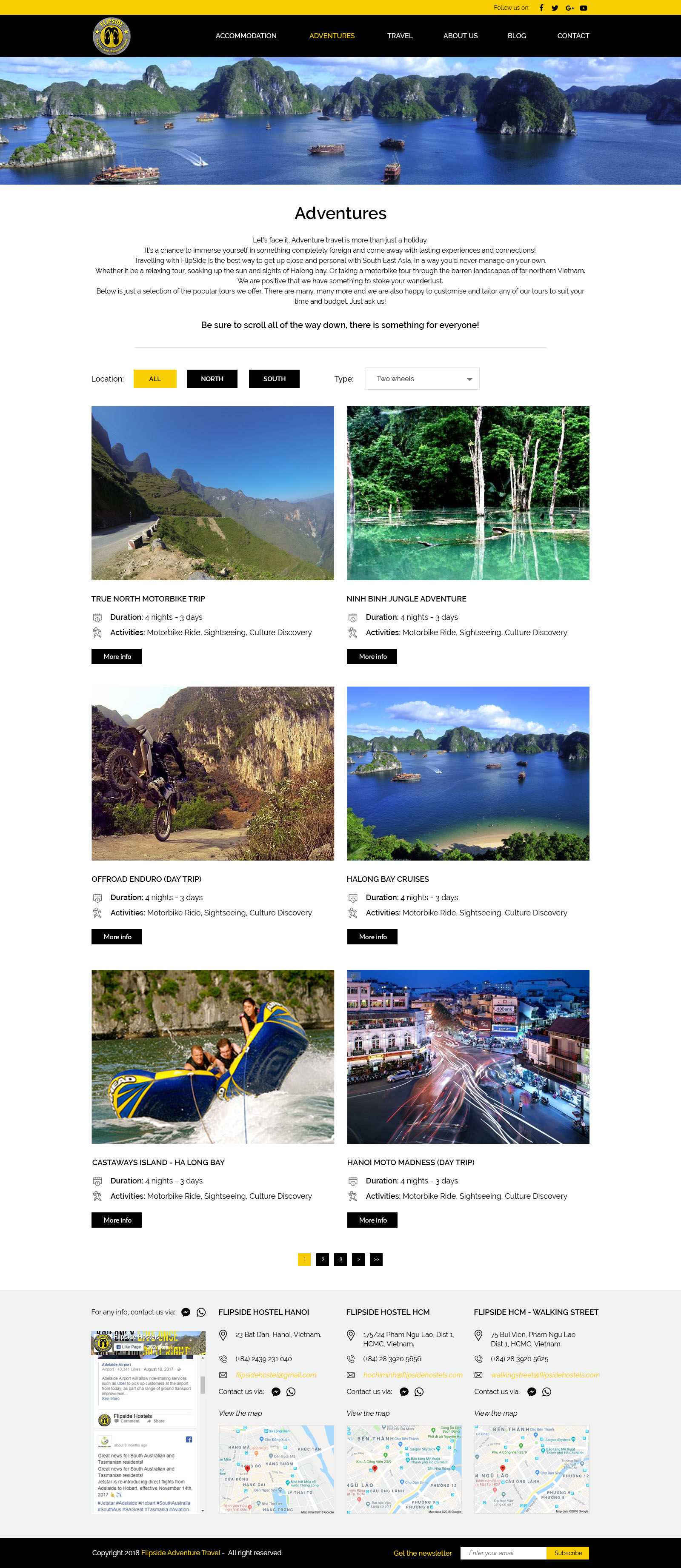Expand the Type dropdown showing Two wheels
681x1568 pixels.
(x=421, y=379)
